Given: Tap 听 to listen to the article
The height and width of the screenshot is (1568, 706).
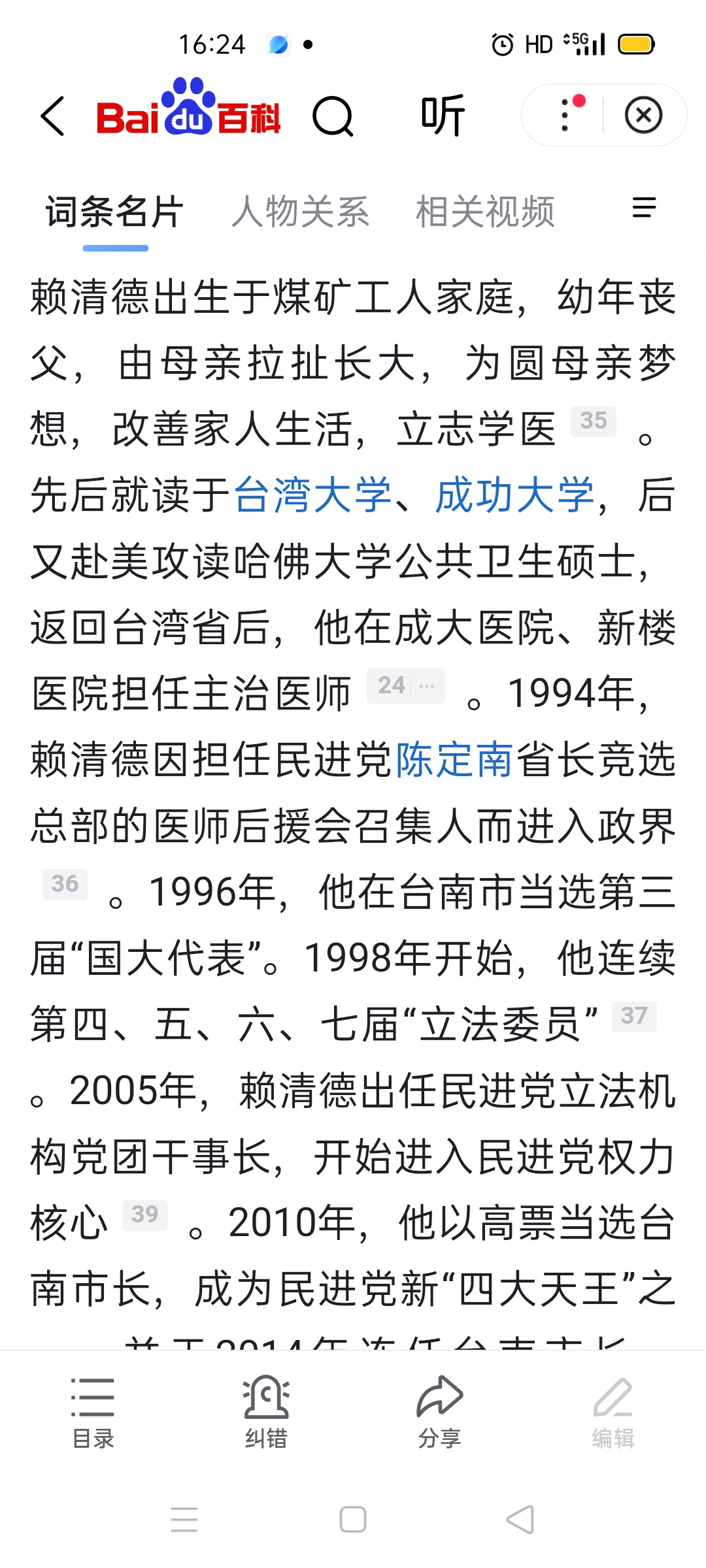Looking at the screenshot, I should pos(443,116).
